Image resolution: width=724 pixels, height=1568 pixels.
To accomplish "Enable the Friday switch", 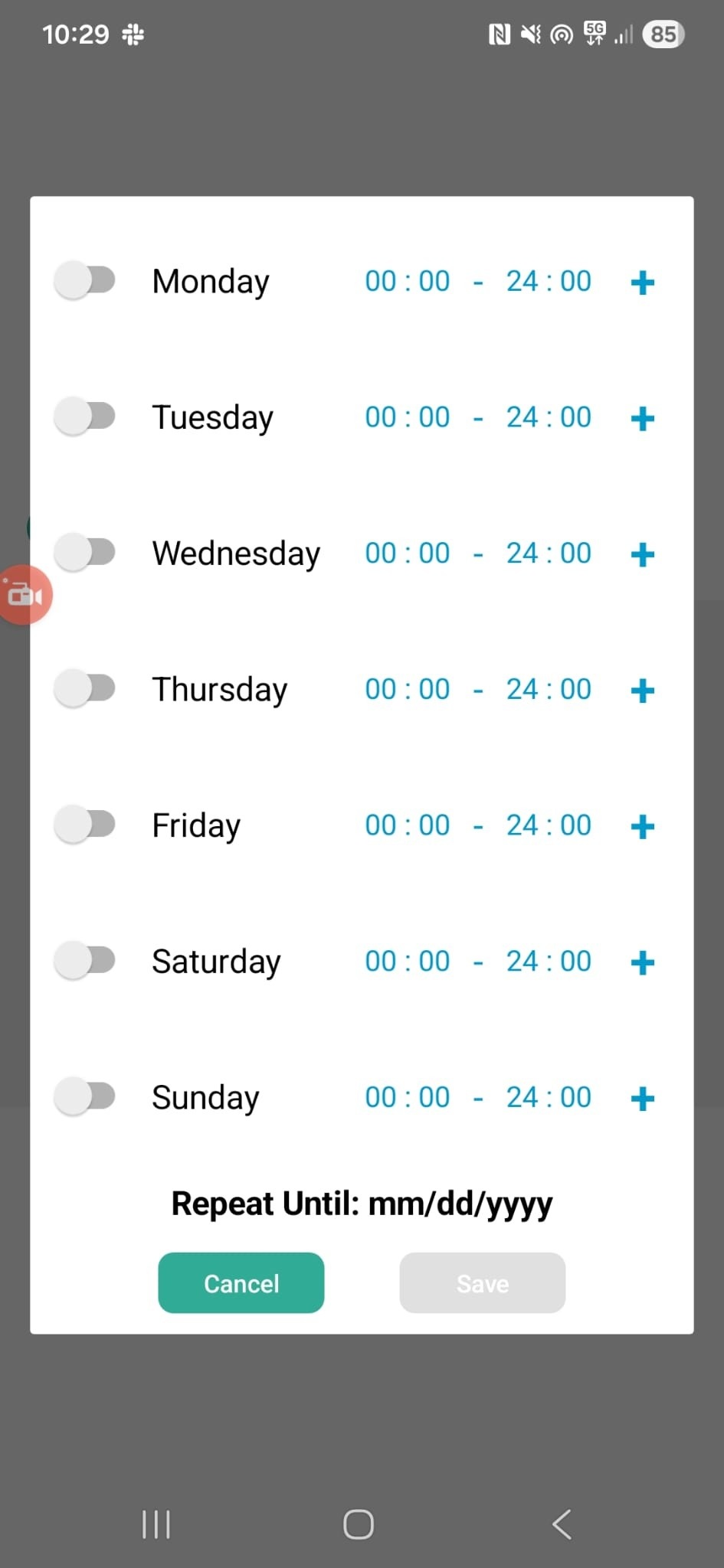I will [85, 825].
